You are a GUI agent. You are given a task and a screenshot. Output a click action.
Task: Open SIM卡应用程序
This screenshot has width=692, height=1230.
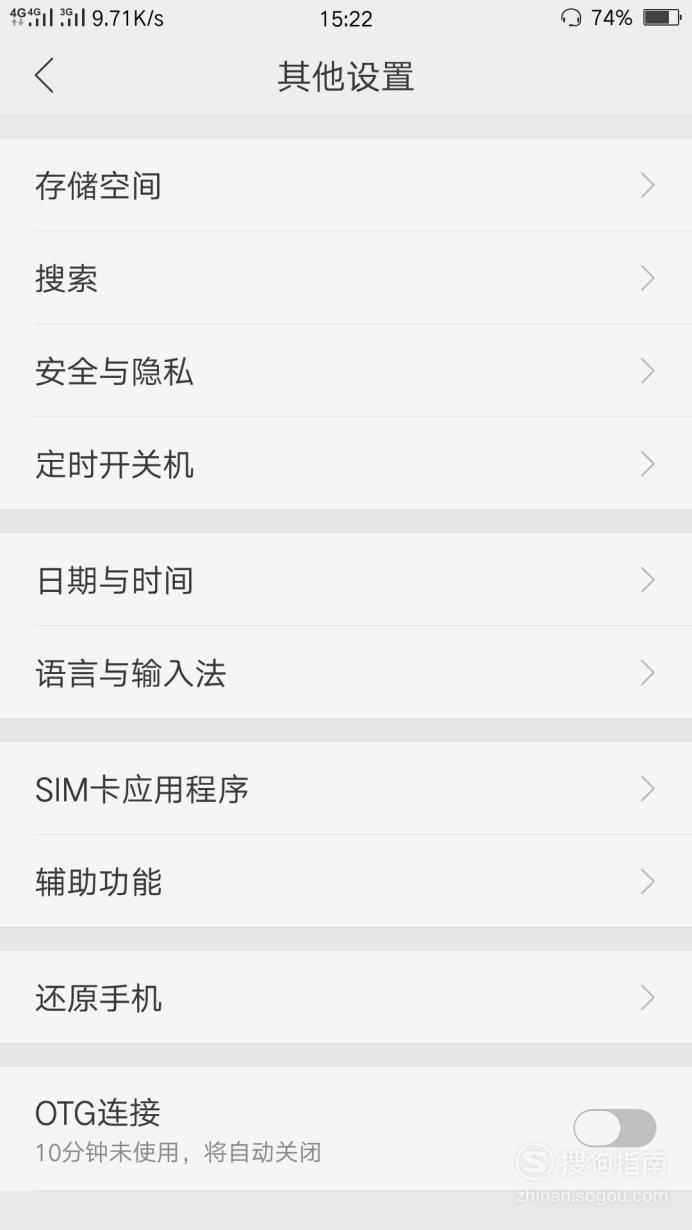point(346,789)
